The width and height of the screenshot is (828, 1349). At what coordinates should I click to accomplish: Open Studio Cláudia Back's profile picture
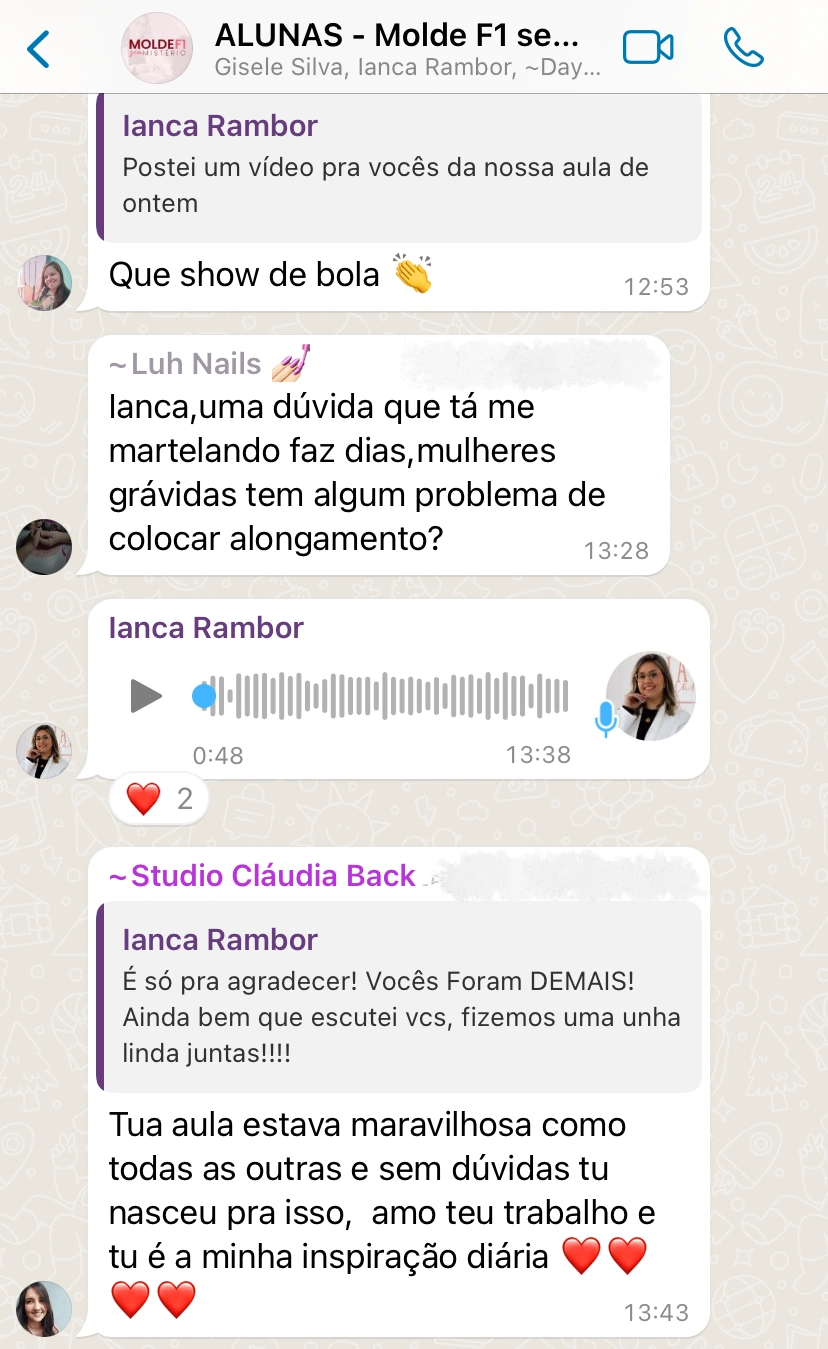pos(44,1308)
